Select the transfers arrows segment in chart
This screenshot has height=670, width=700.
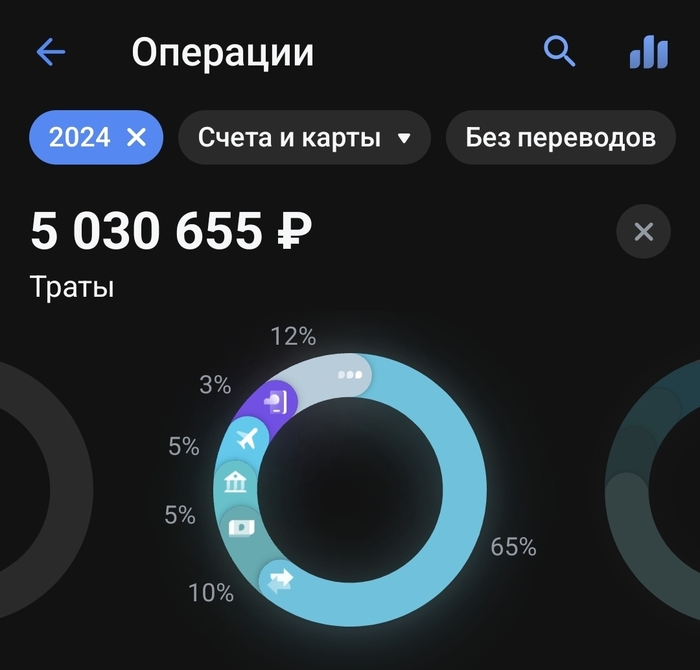tap(279, 579)
